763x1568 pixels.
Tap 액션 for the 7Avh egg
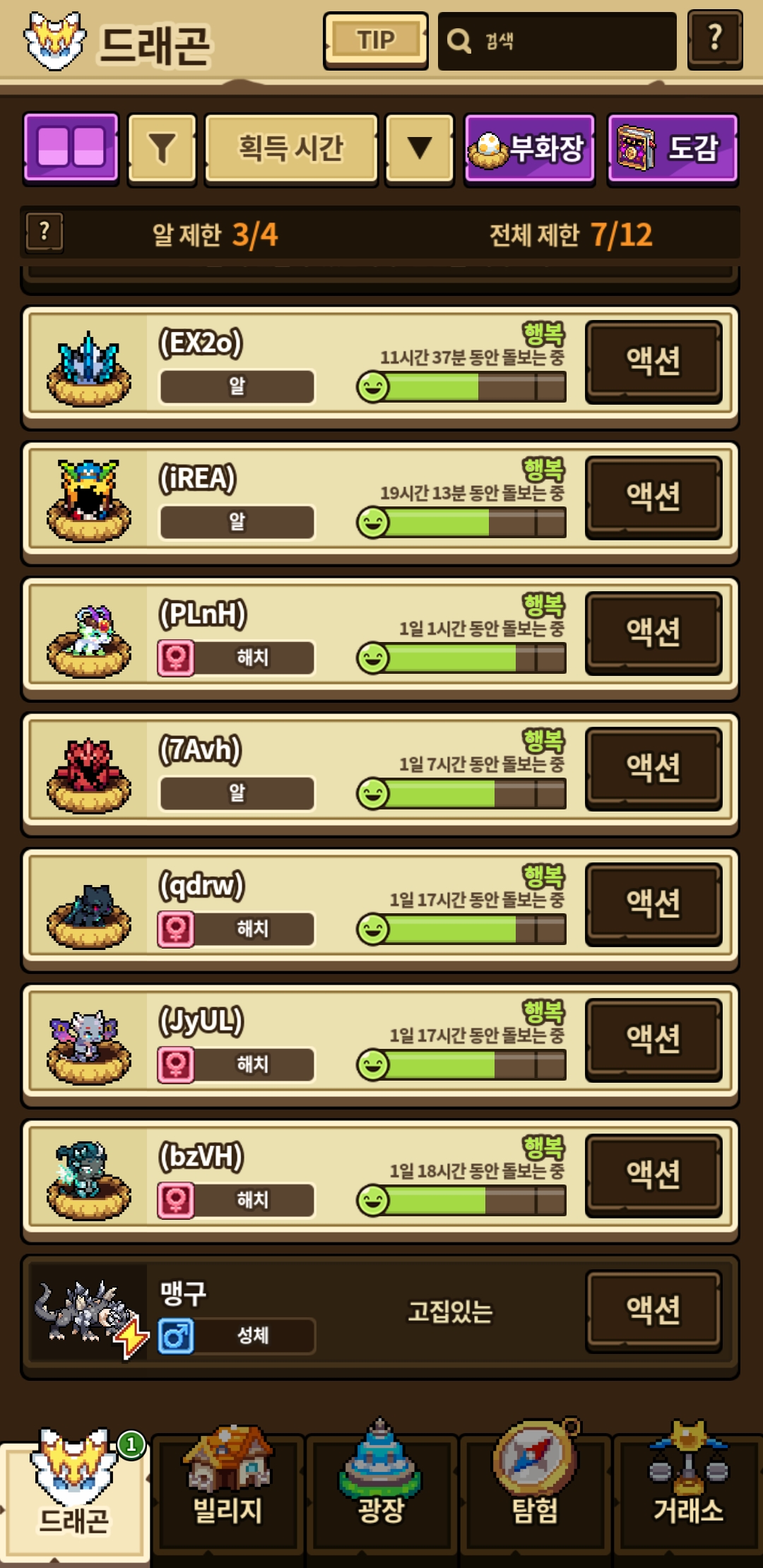[x=653, y=768]
